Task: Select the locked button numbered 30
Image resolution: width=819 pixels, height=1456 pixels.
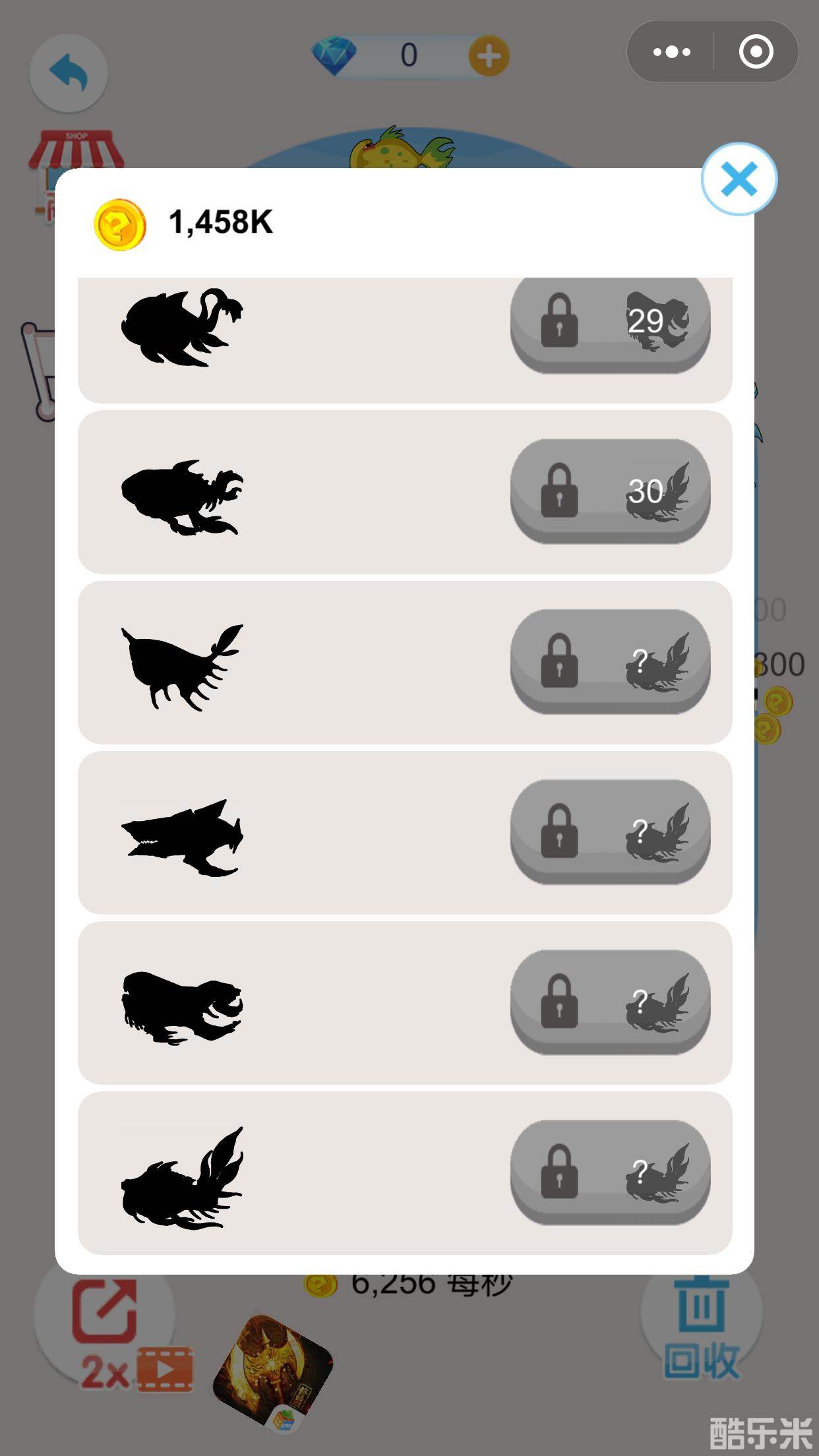Action: (x=610, y=491)
